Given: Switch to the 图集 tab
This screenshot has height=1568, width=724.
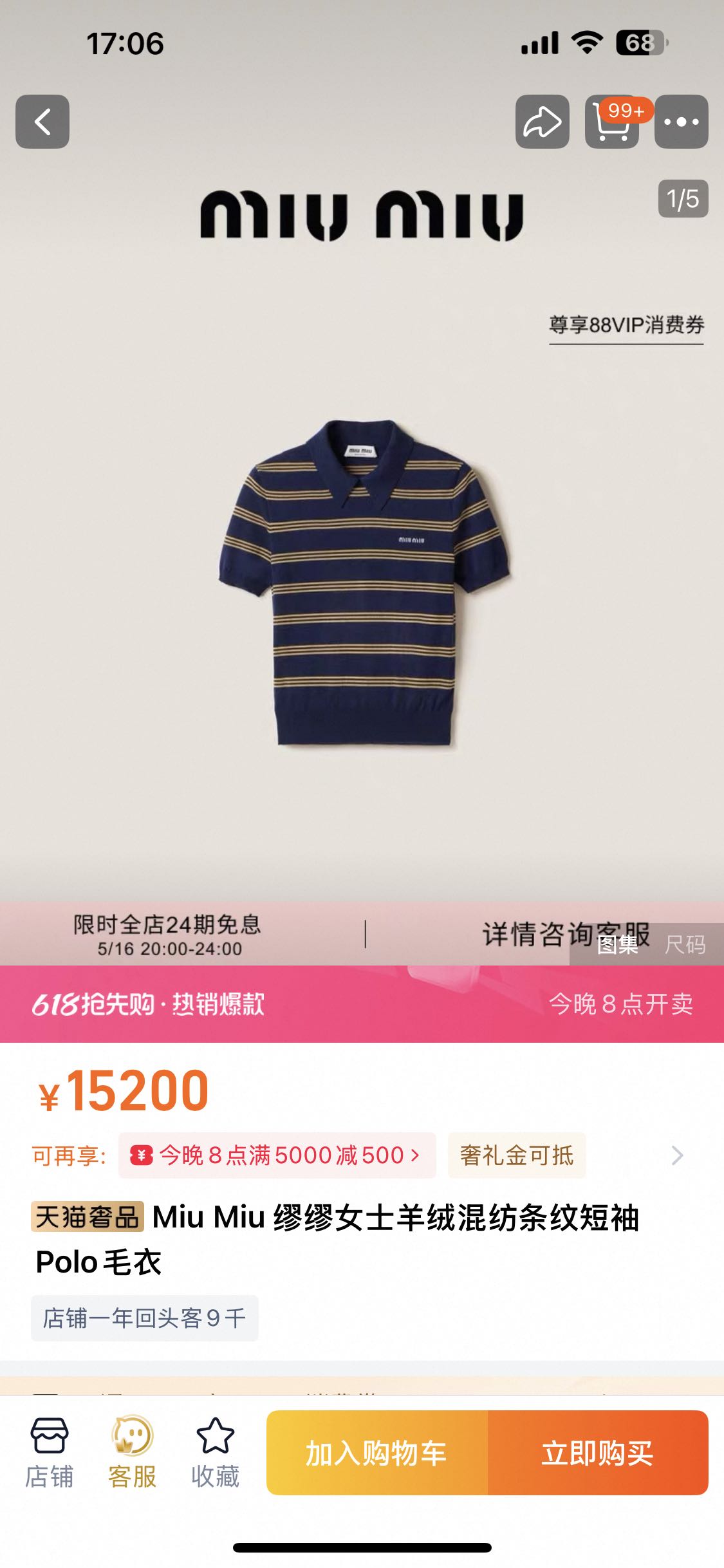Looking at the screenshot, I should tap(617, 945).
